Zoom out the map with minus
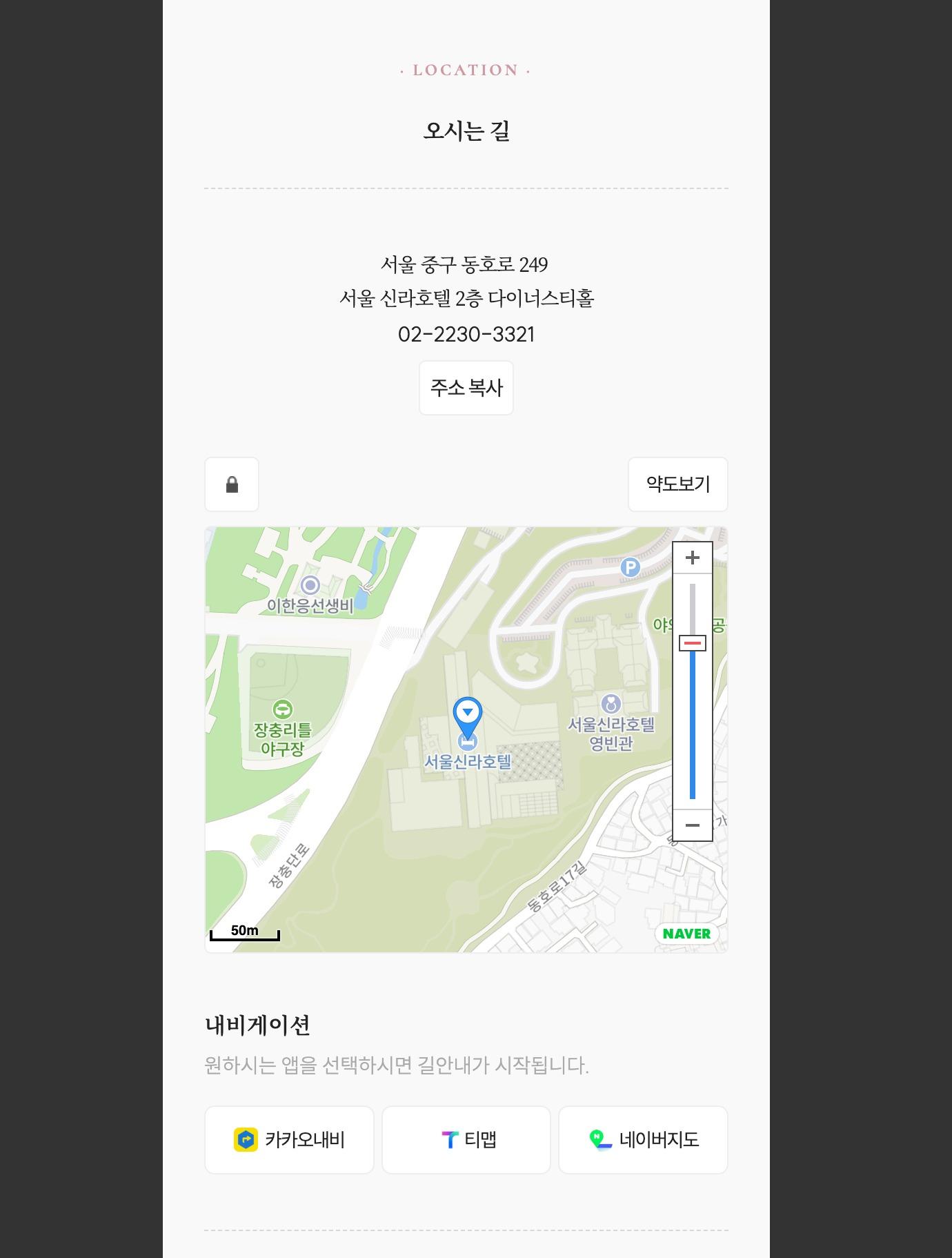952x1258 pixels. (692, 825)
